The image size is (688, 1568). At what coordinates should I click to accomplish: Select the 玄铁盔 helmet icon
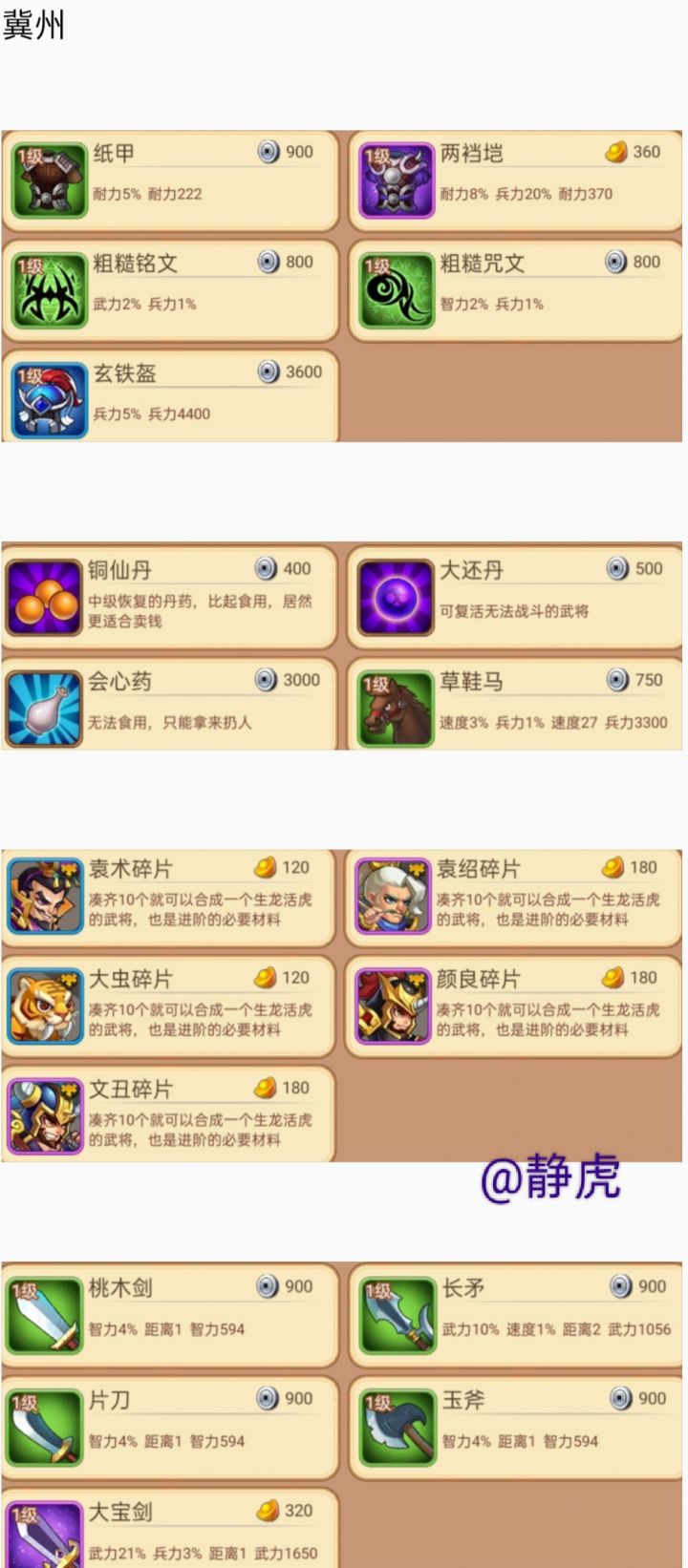pyautogui.click(x=49, y=399)
